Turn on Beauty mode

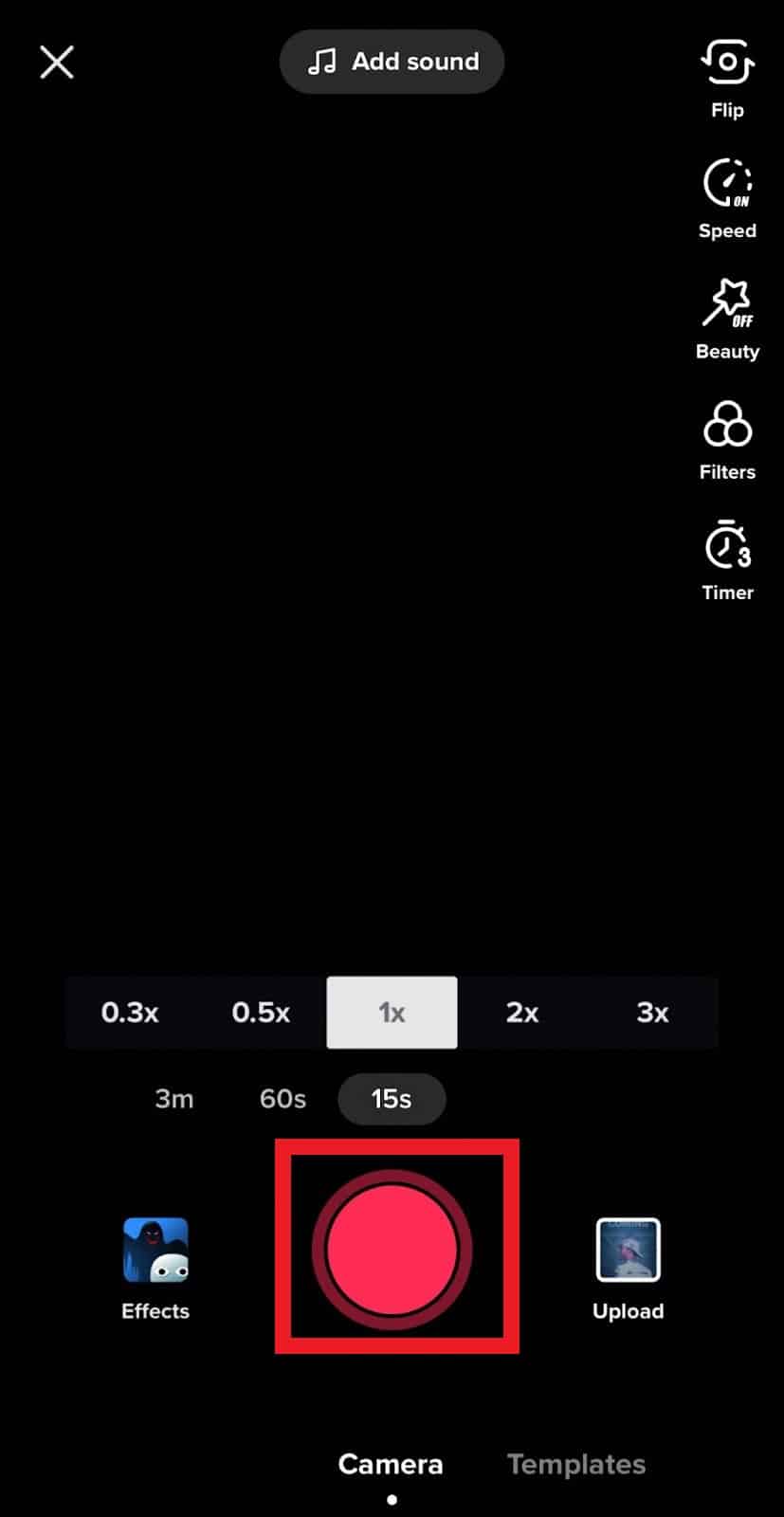tap(727, 319)
